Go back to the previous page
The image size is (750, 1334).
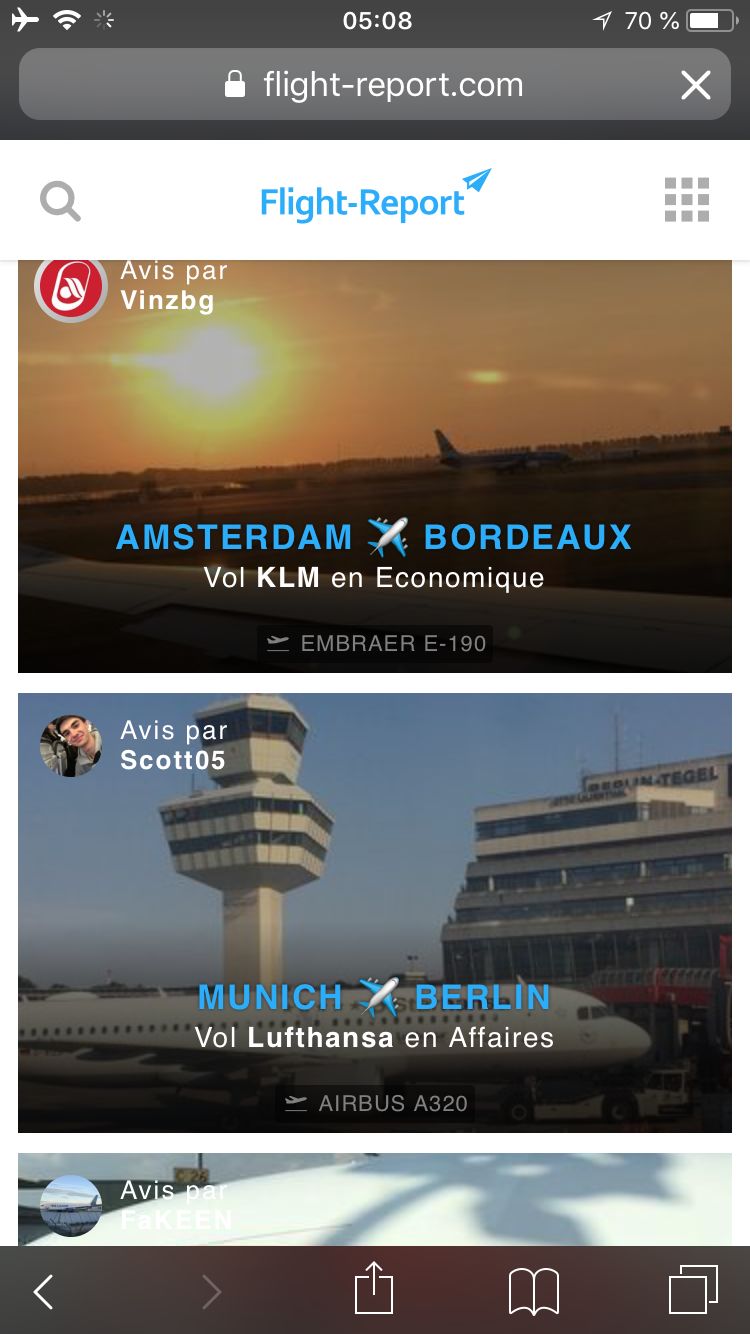[x=43, y=1292]
